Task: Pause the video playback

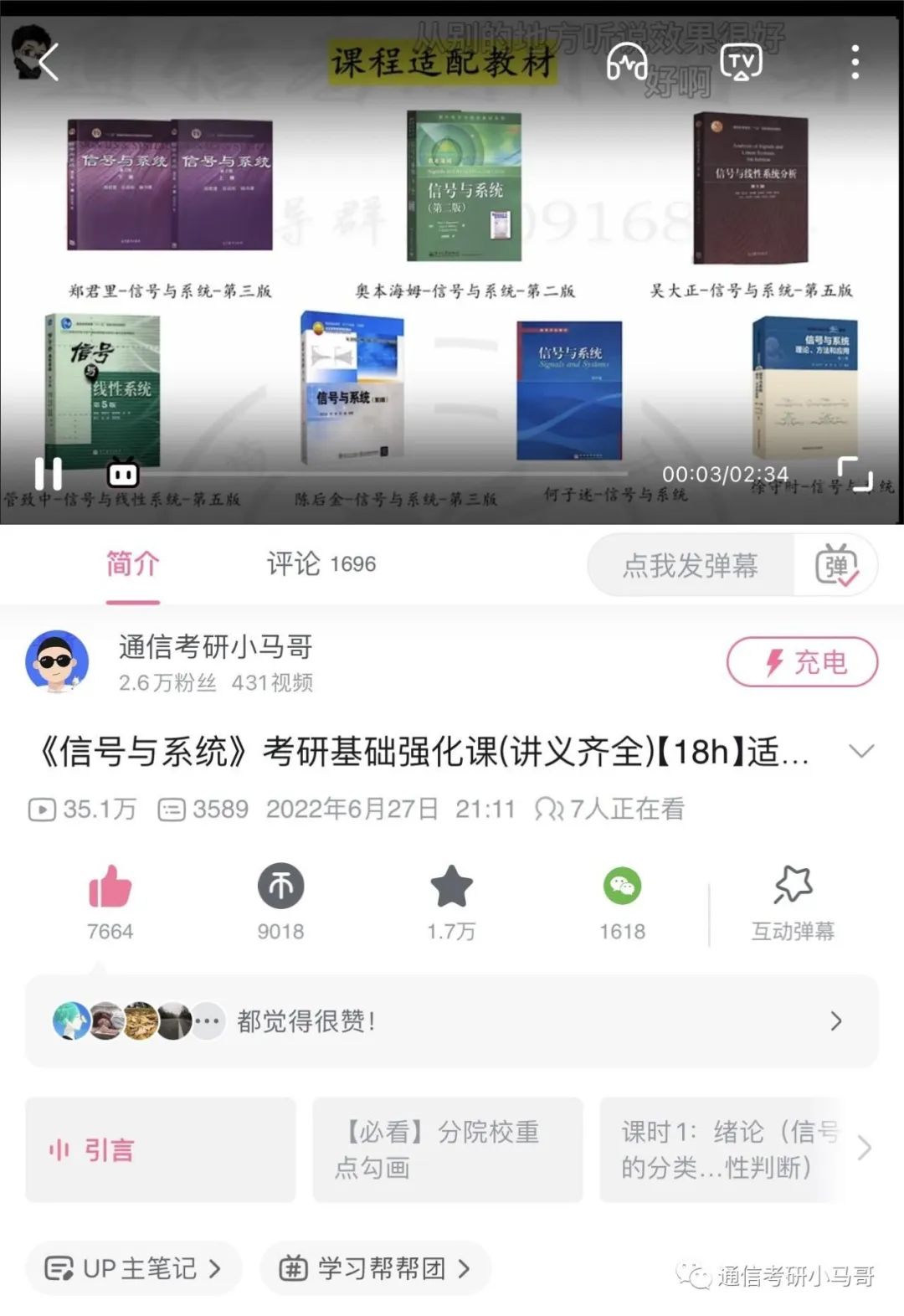Action: [x=49, y=474]
